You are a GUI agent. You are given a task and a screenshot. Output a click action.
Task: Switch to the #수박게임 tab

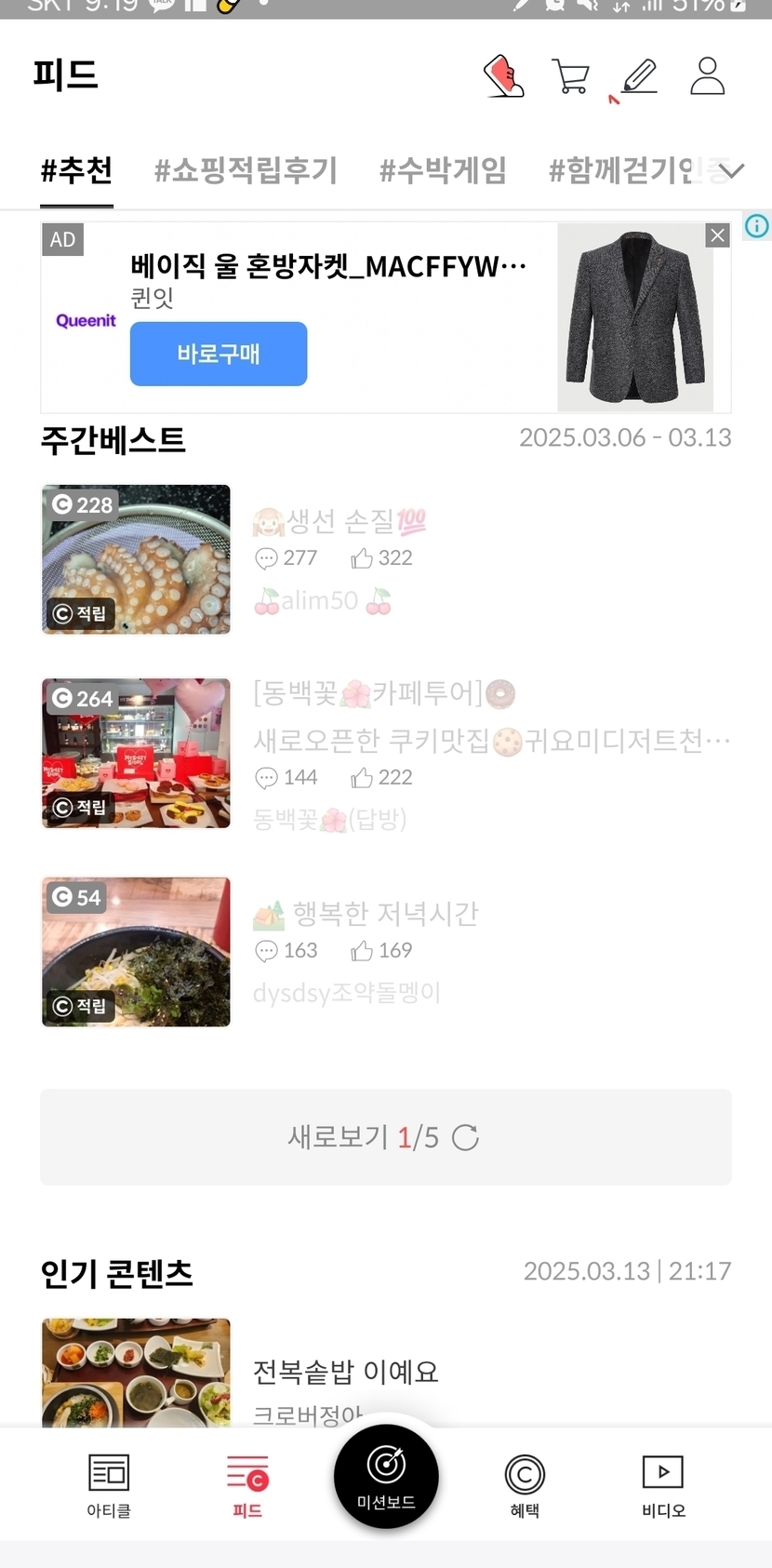tap(443, 170)
